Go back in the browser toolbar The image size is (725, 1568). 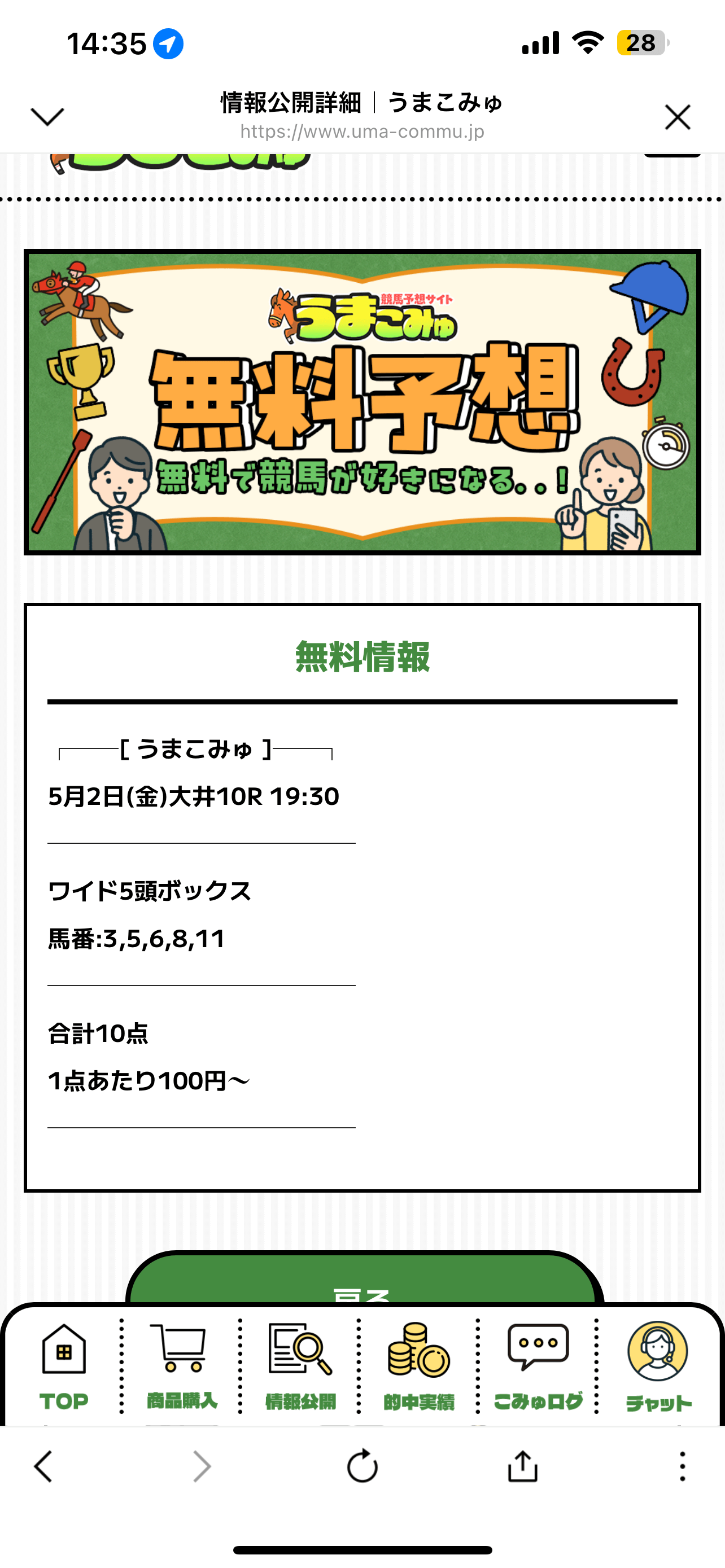pos(43,1466)
